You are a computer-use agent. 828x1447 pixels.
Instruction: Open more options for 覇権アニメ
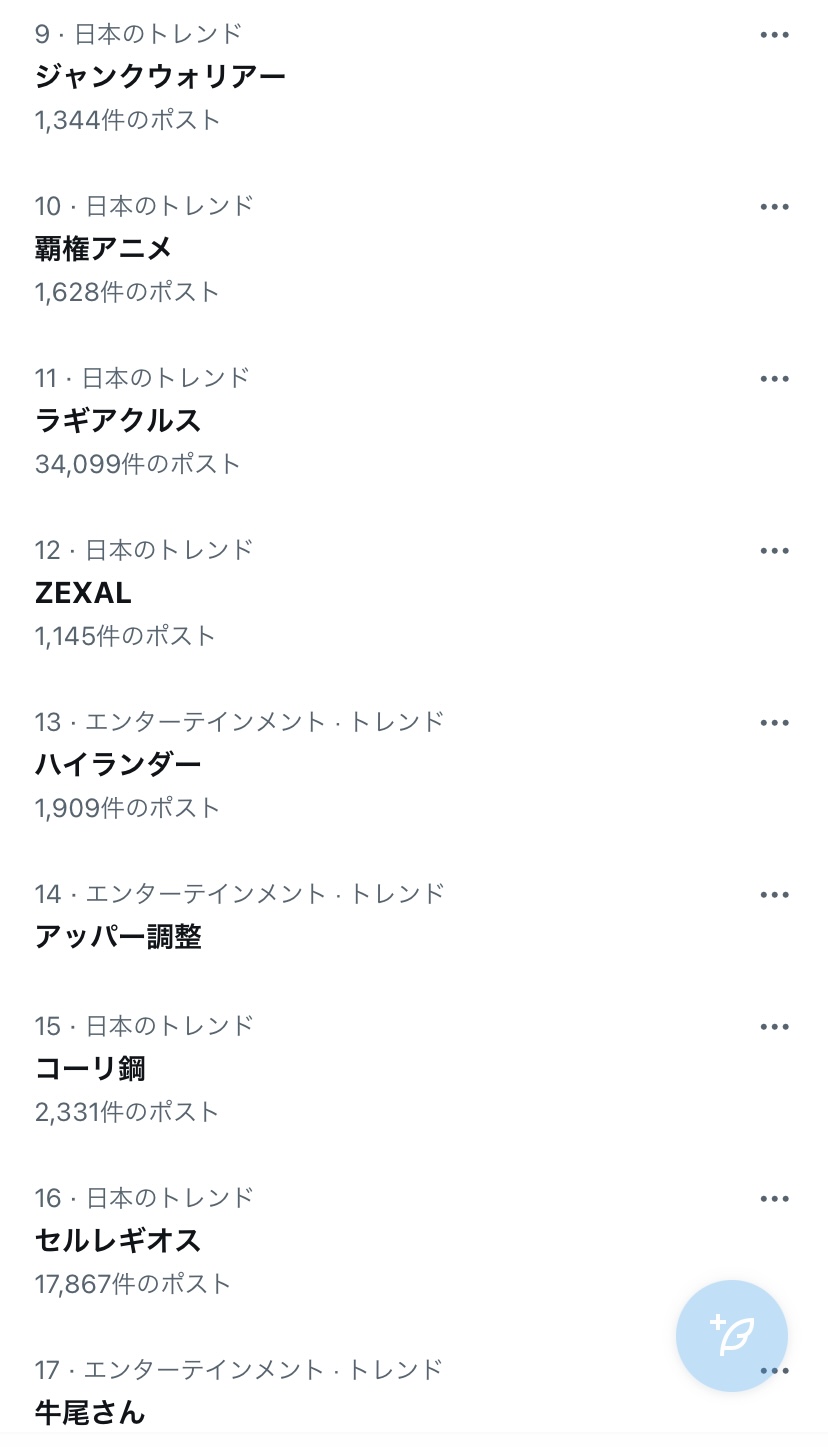click(x=774, y=207)
